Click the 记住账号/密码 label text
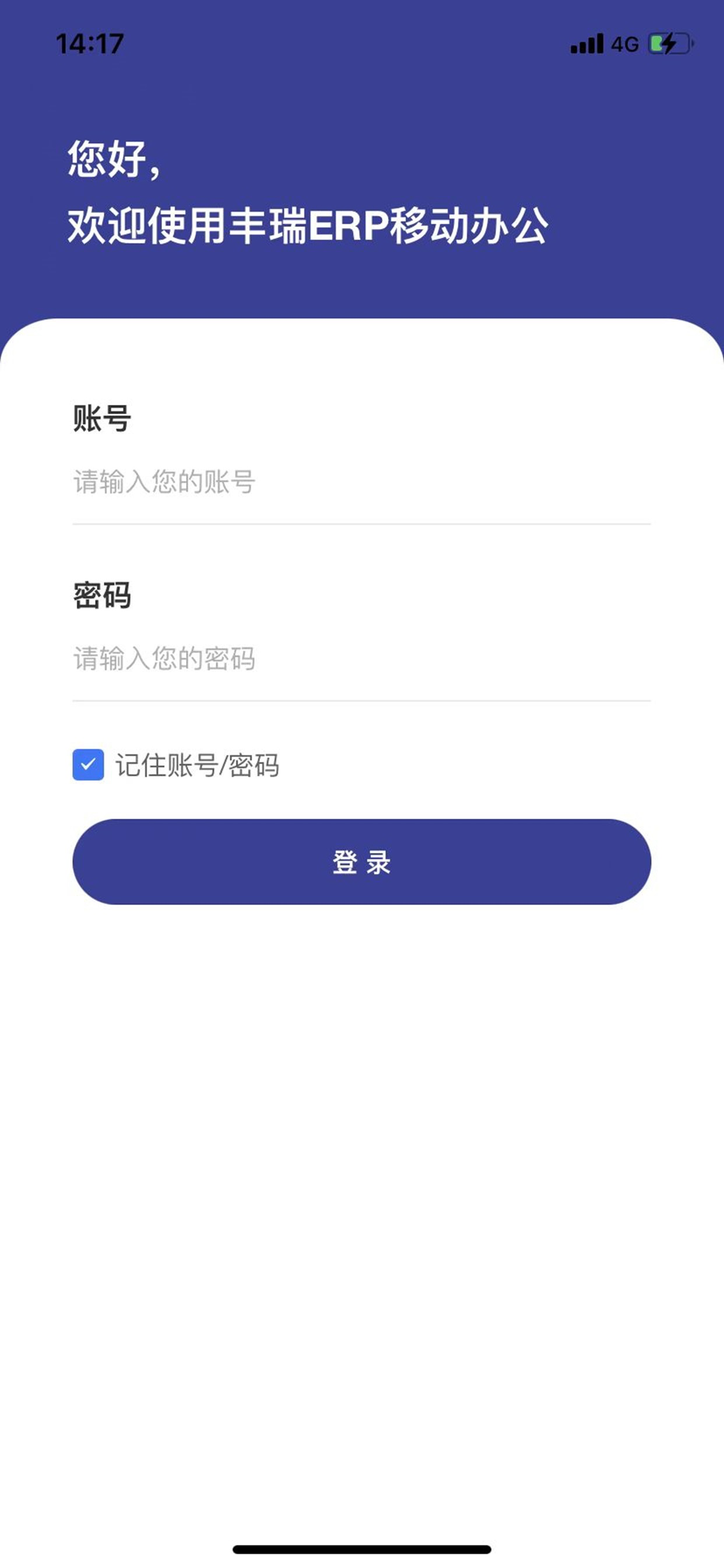The width and height of the screenshot is (724, 1568). coord(198,766)
